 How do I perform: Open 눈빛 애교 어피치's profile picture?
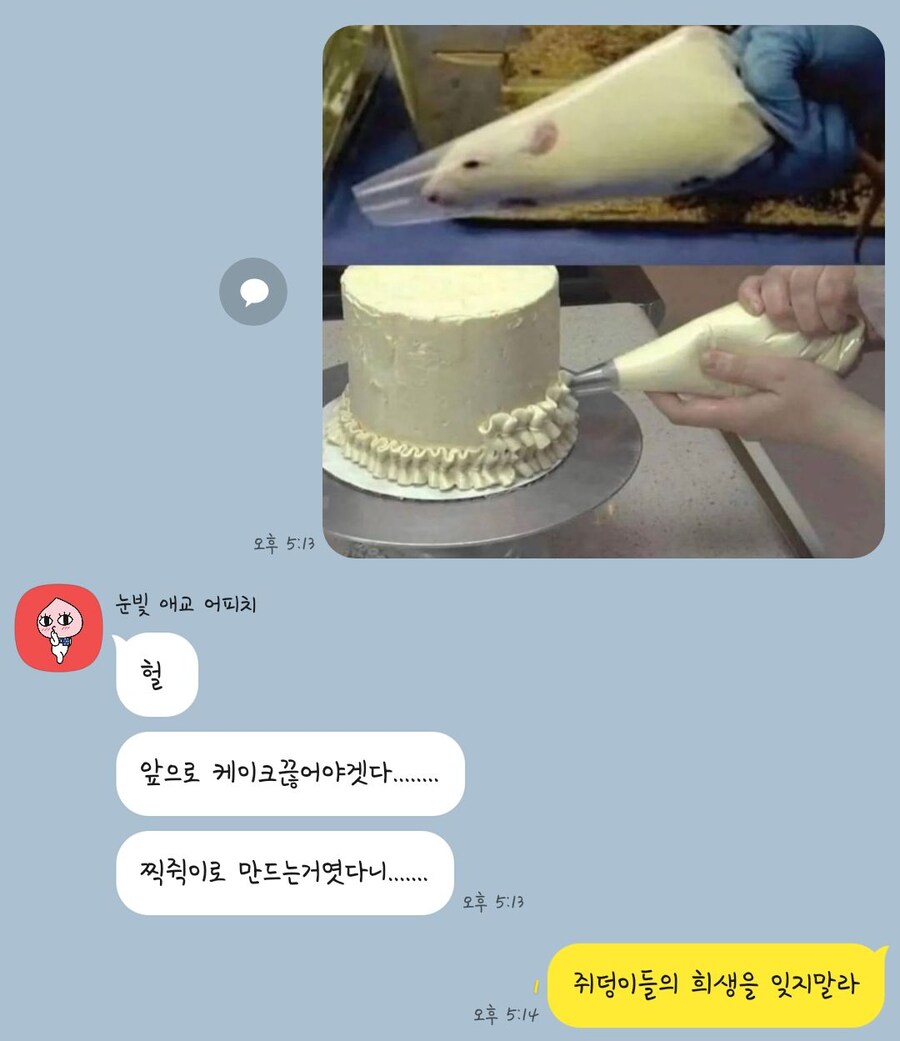coord(58,628)
